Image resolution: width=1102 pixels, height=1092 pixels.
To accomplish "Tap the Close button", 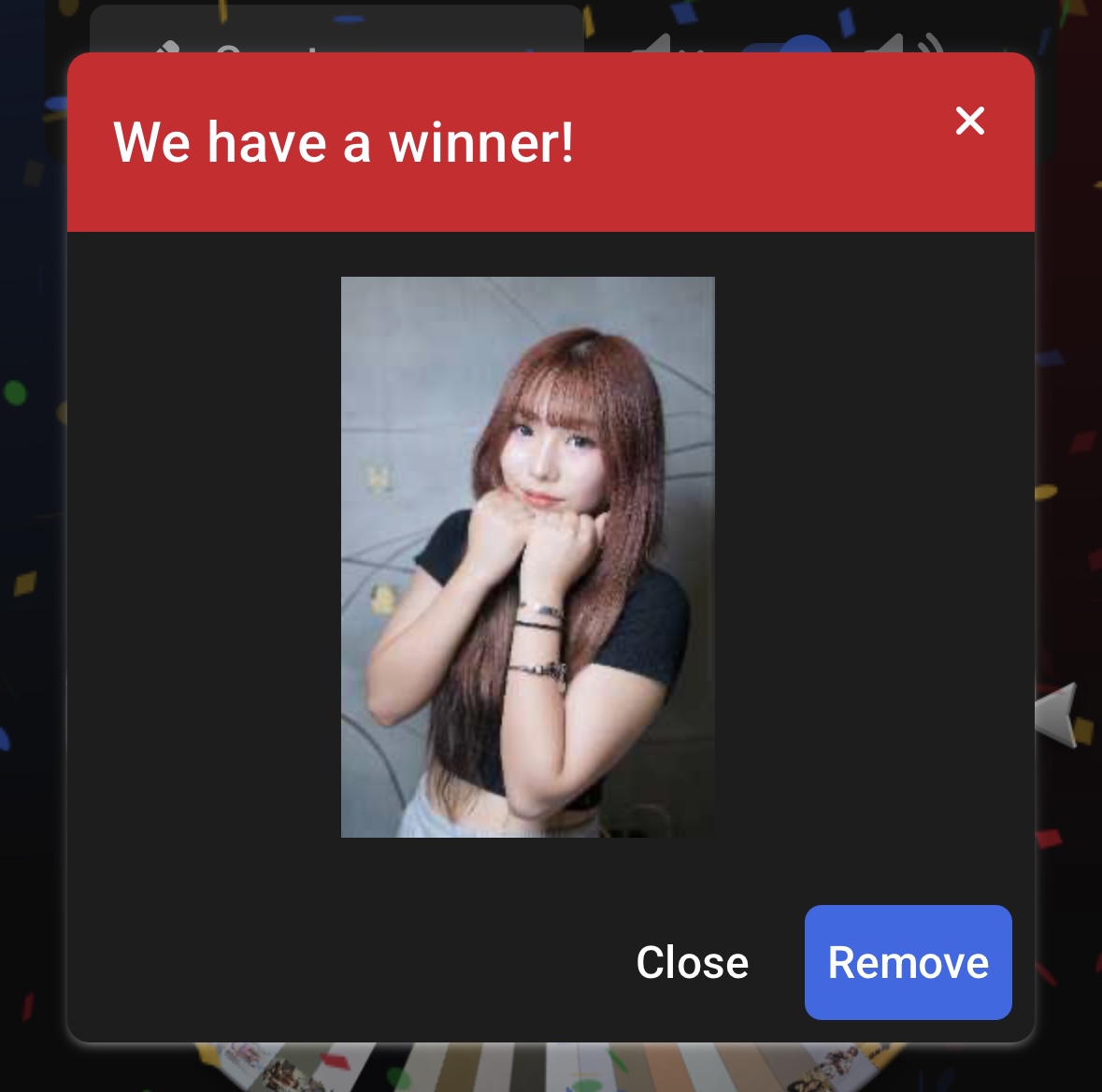I will (692, 962).
